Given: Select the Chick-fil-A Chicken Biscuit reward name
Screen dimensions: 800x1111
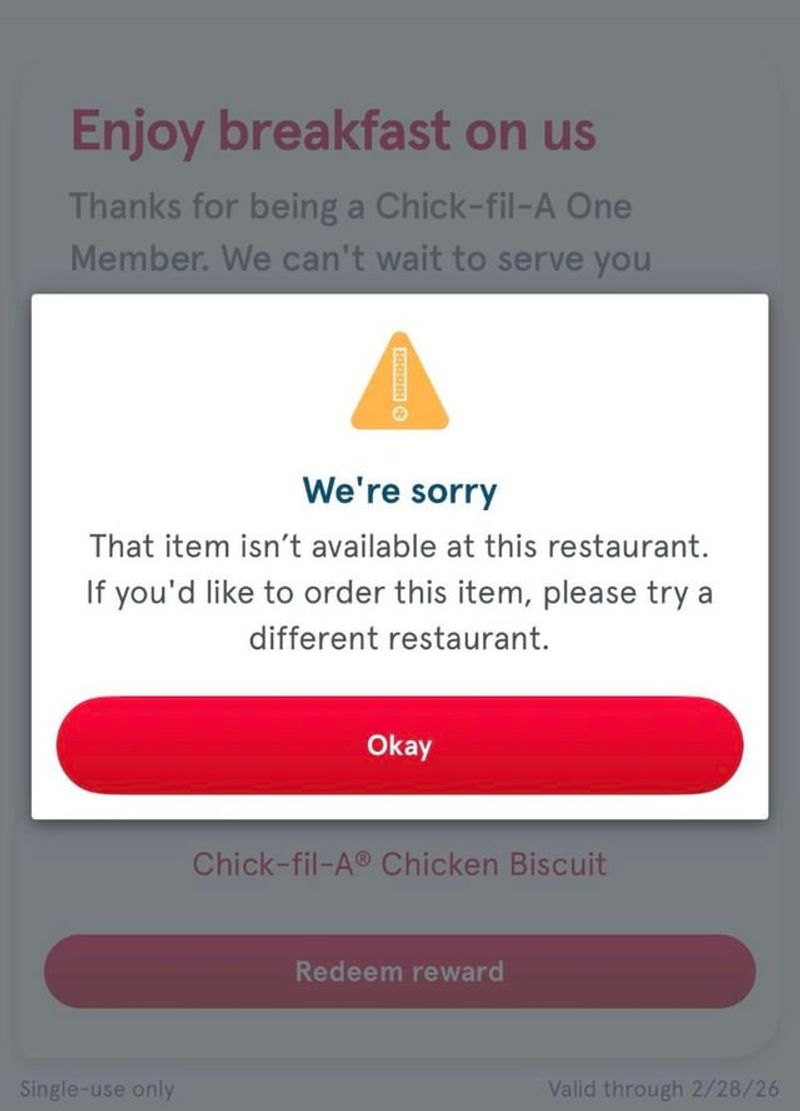Looking at the screenshot, I should tap(400, 864).
